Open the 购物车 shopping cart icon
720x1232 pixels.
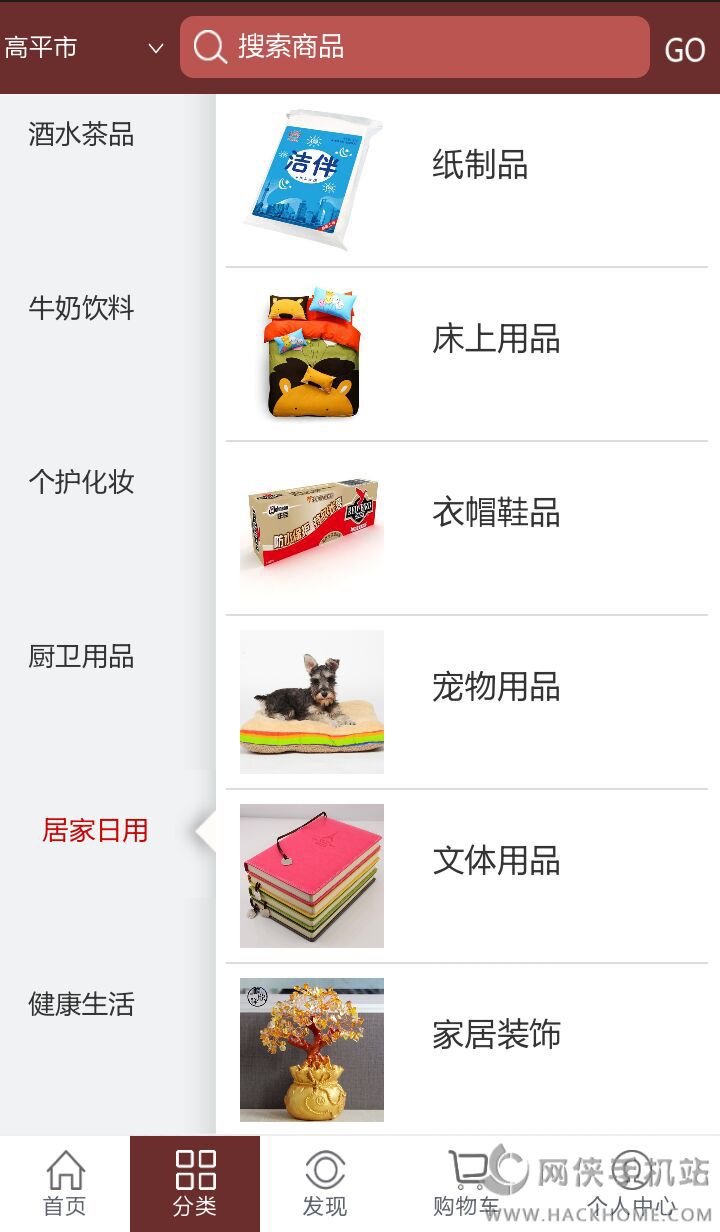tap(464, 1170)
